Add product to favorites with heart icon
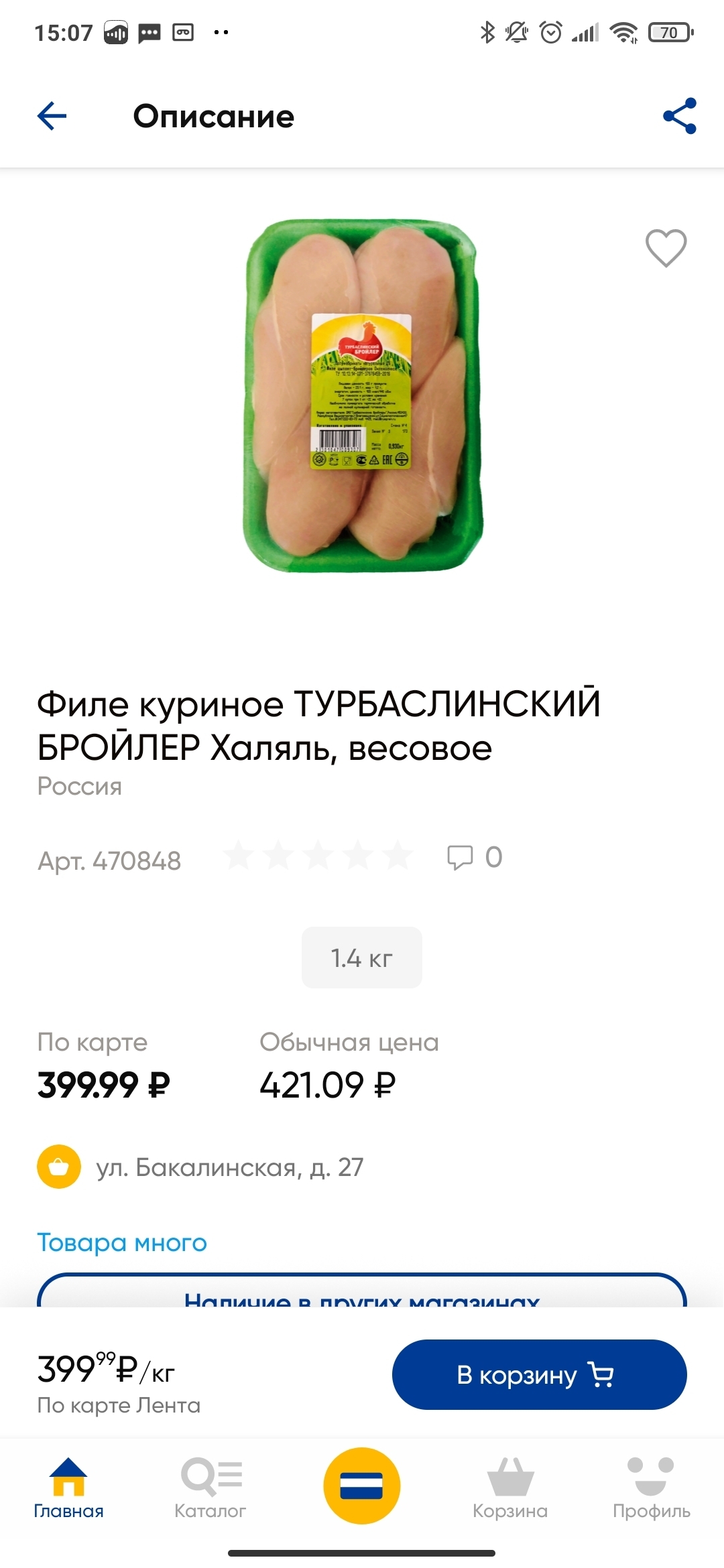 [x=666, y=248]
